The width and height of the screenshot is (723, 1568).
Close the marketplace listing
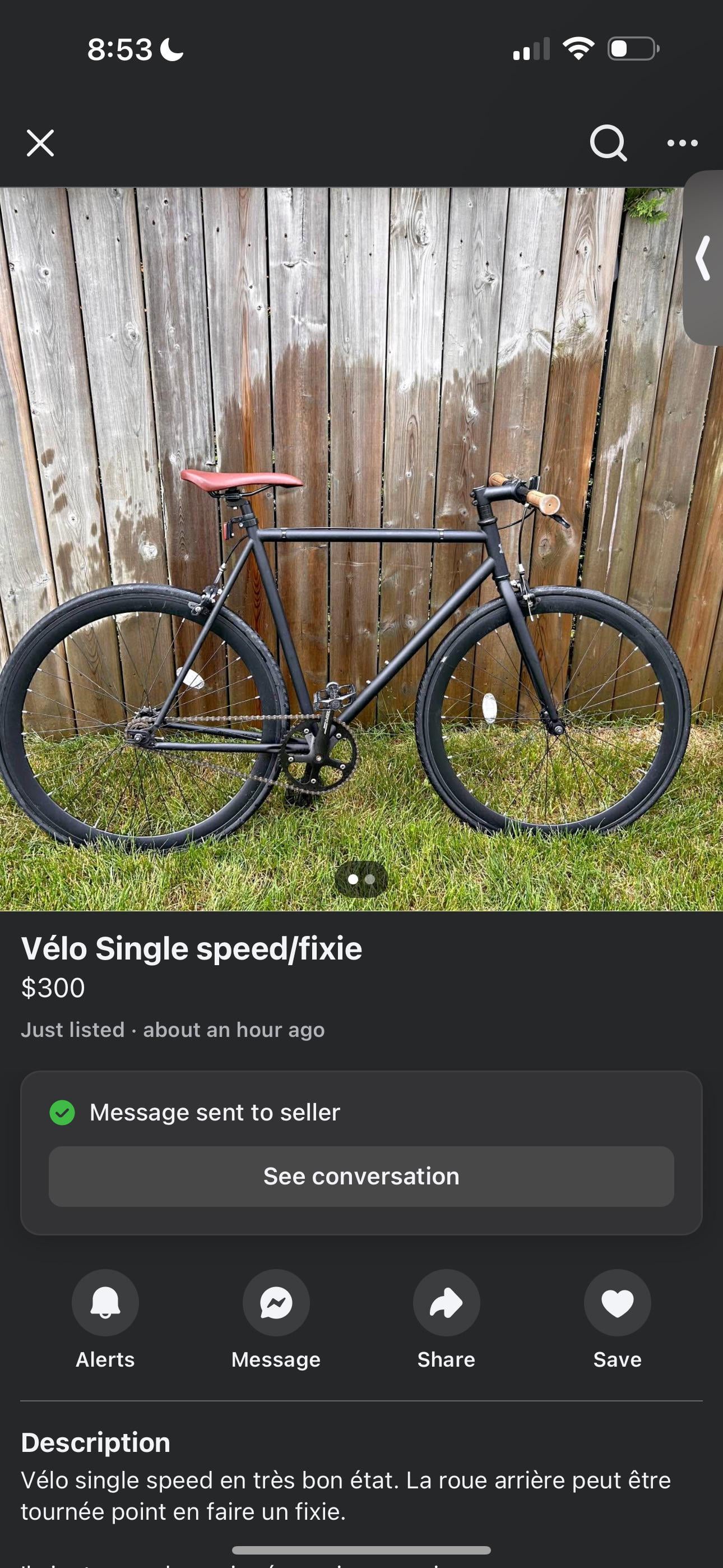pos(40,143)
